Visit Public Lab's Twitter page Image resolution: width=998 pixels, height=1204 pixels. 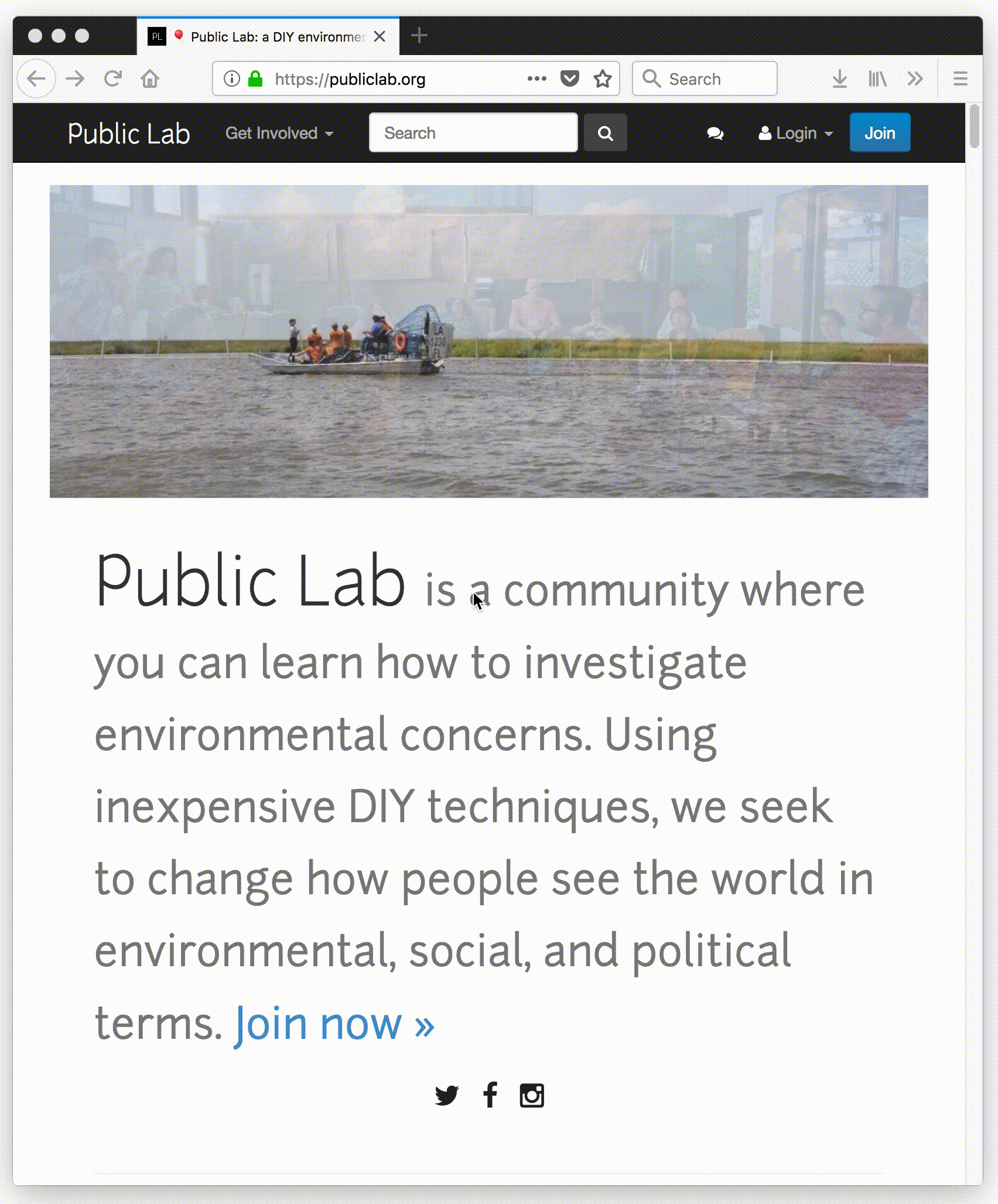pos(446,1095)
